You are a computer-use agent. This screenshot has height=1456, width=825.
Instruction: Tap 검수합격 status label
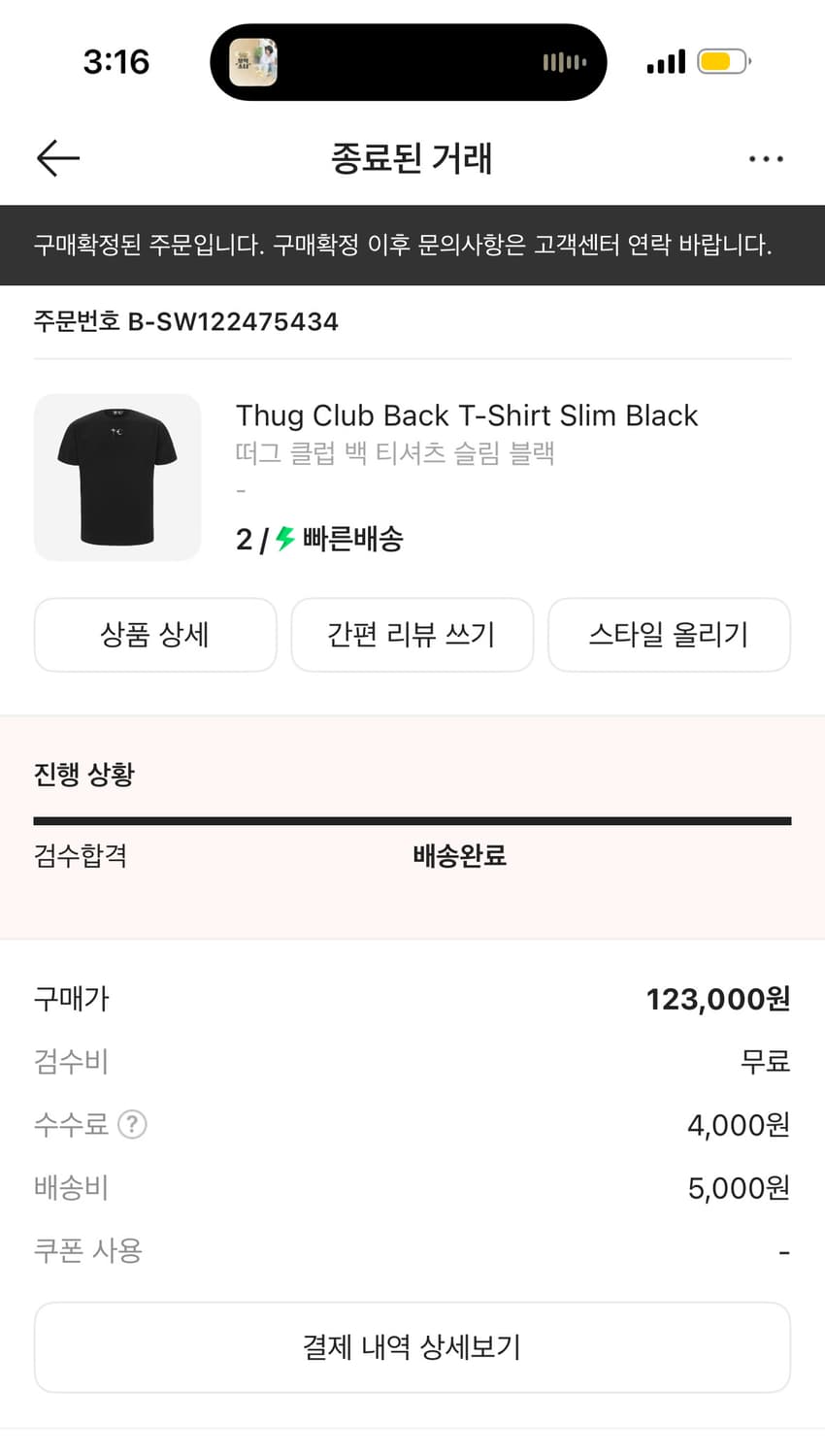pos(82,856)
